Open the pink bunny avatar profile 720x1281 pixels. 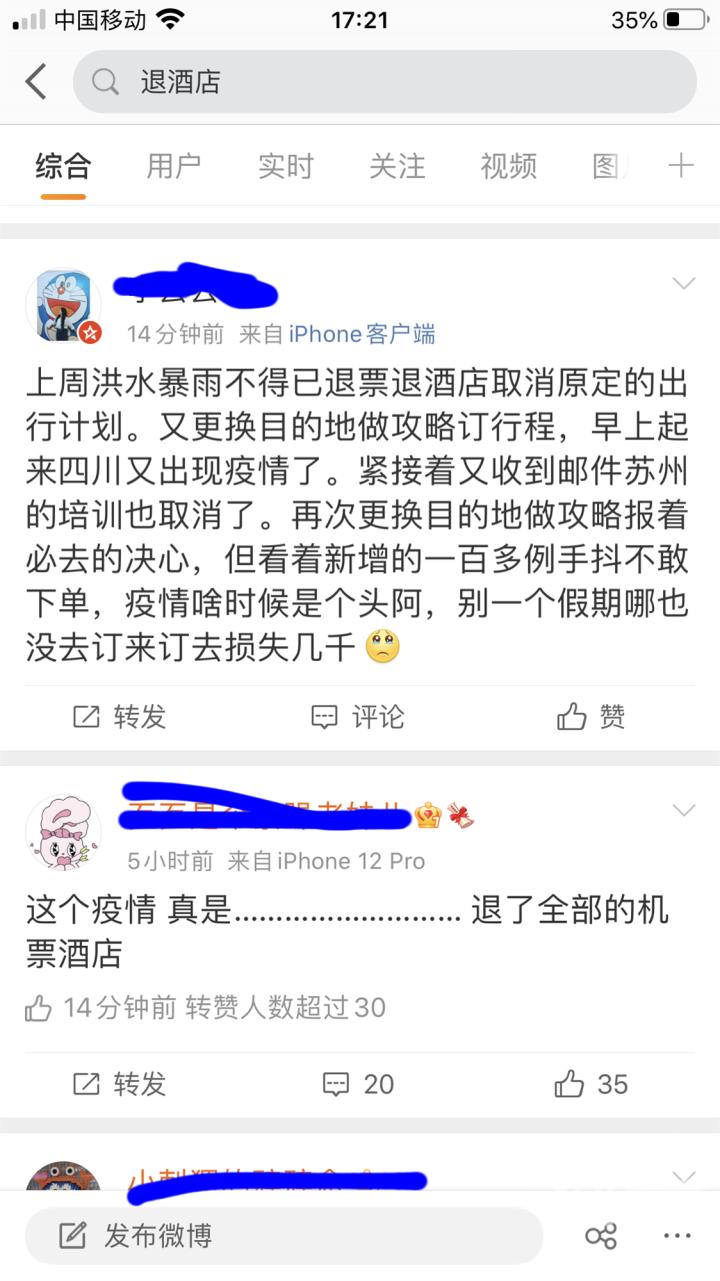(x=63, y=833)
